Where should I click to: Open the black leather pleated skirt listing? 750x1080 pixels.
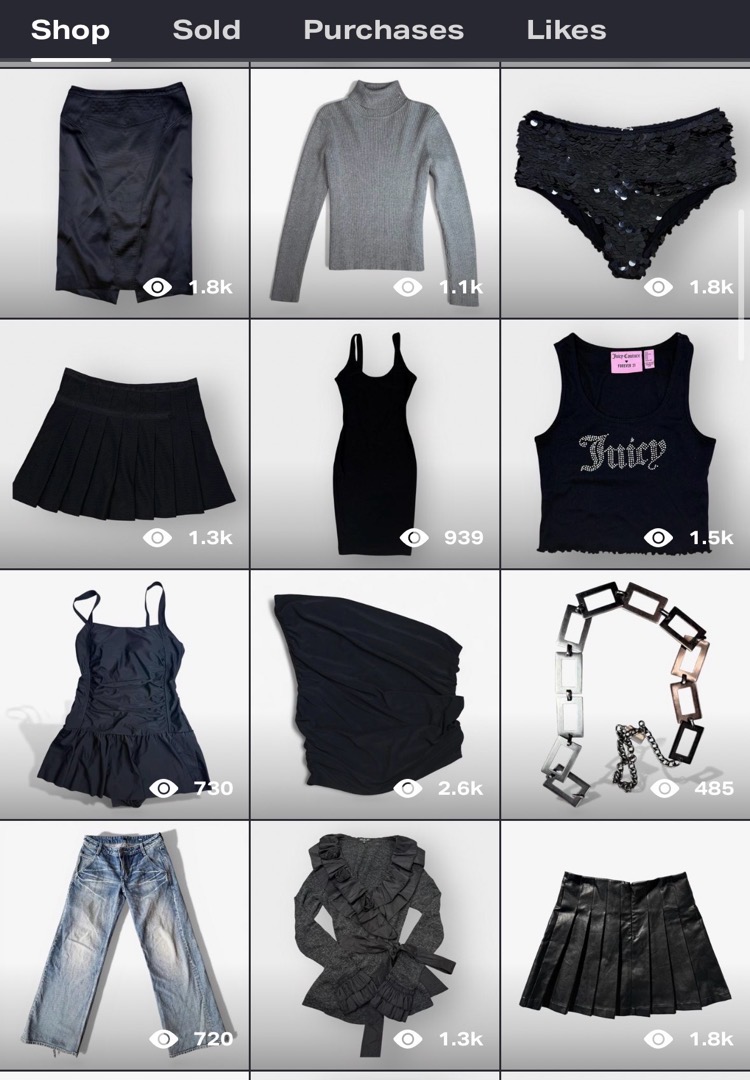625,945
